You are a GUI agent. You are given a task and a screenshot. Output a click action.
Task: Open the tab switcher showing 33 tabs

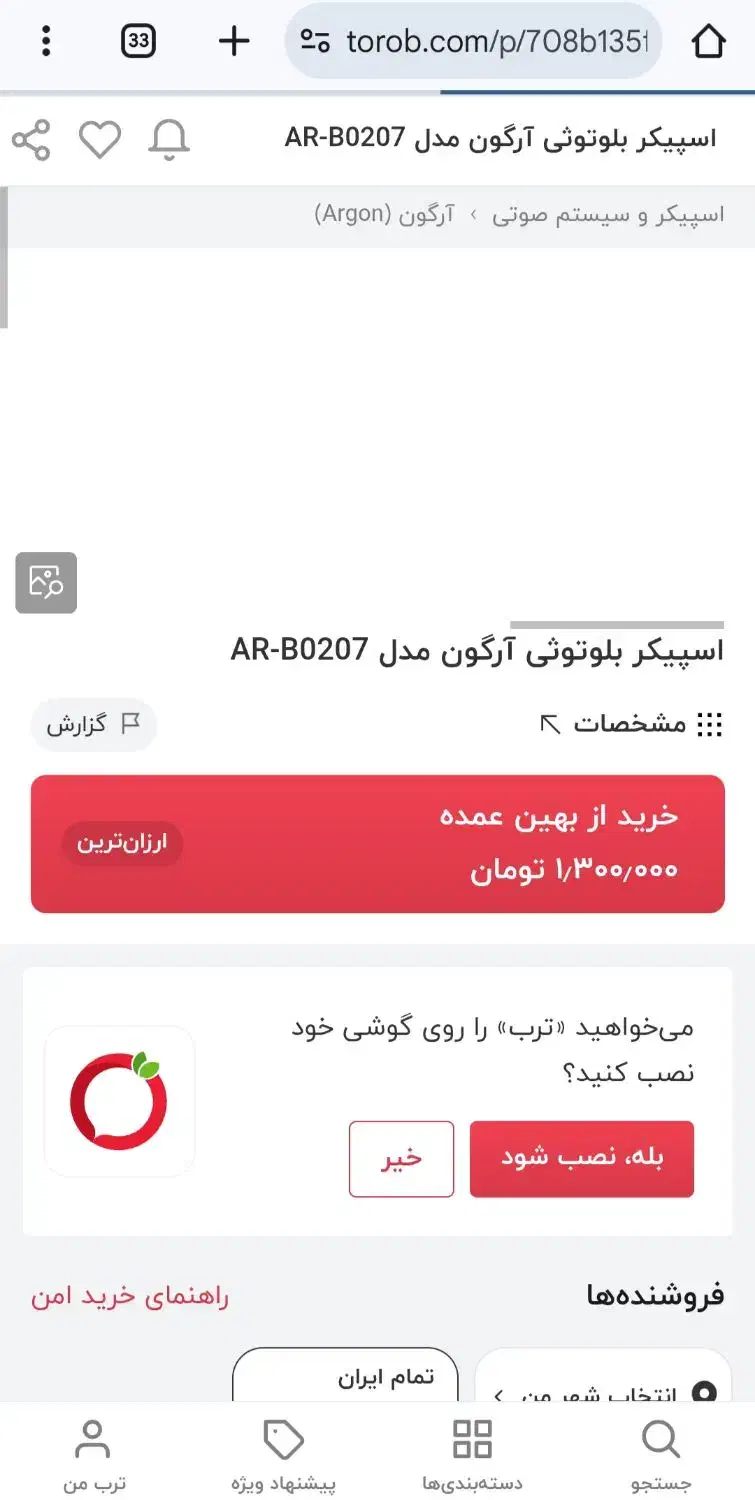pyautogui.click(x=138, y=42)
